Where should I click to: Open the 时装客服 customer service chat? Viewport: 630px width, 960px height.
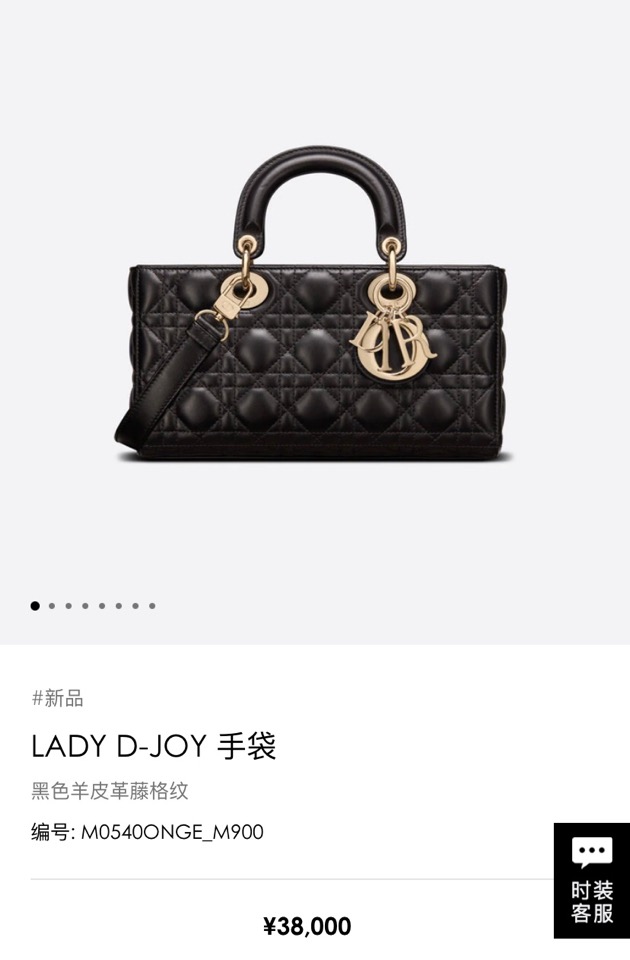pyautogui.click(x=591, y=880)
